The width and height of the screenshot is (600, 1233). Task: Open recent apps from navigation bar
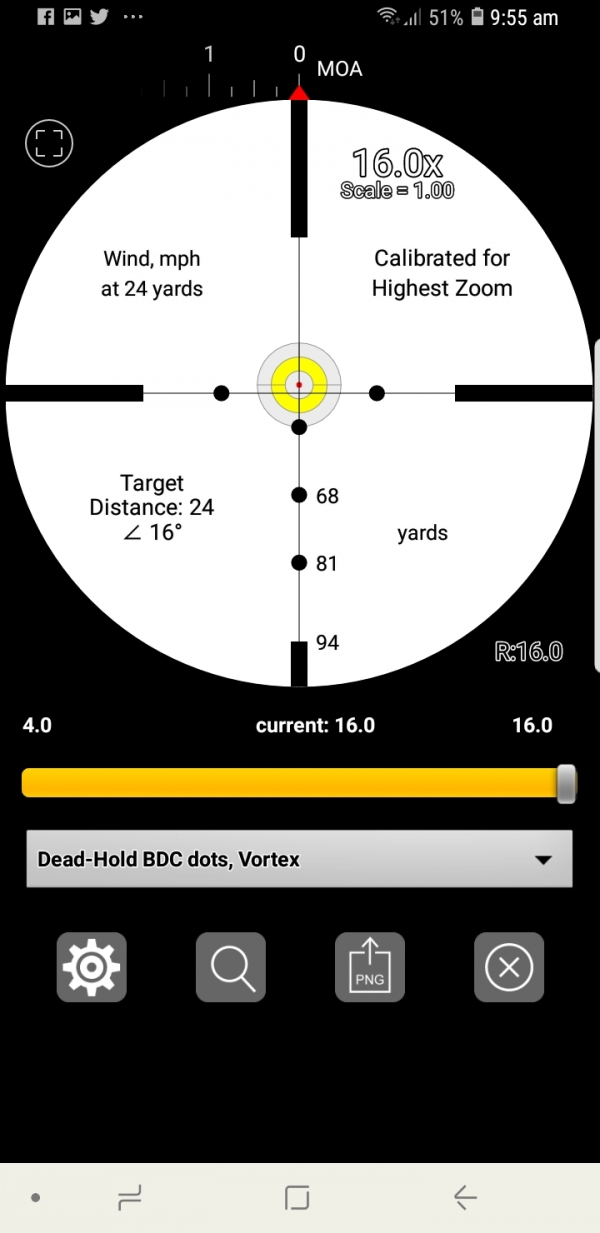[129, 1196]
